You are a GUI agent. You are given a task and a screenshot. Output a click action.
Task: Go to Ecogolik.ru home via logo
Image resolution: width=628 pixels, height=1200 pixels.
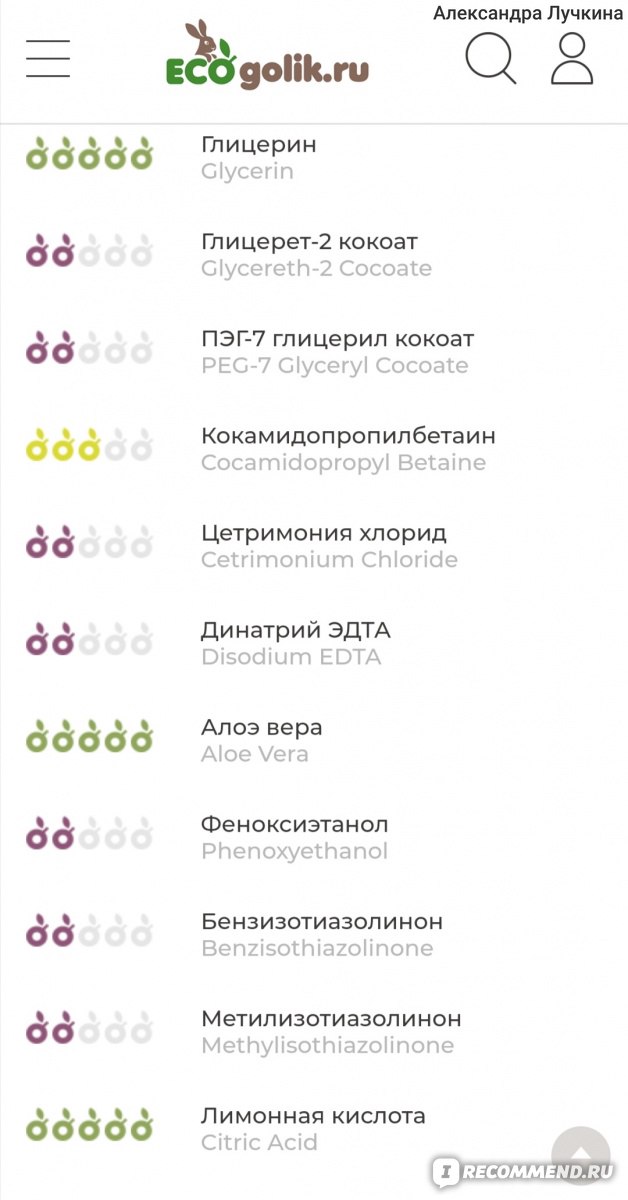click(267, 56)
